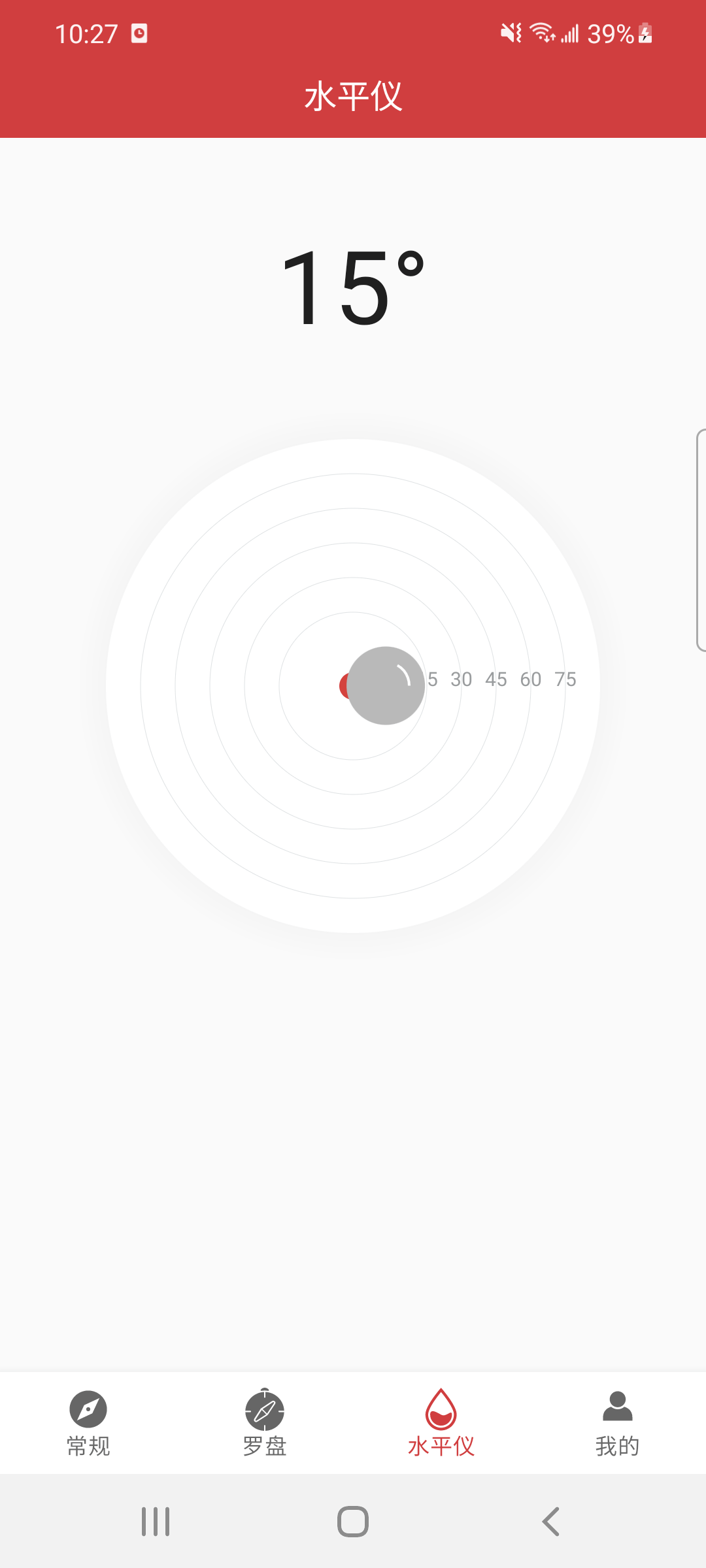Open the 罗盘 compass tab
Image resolution: width=706 pixels, height=1568 pixels.
[x=265, y=1423]
